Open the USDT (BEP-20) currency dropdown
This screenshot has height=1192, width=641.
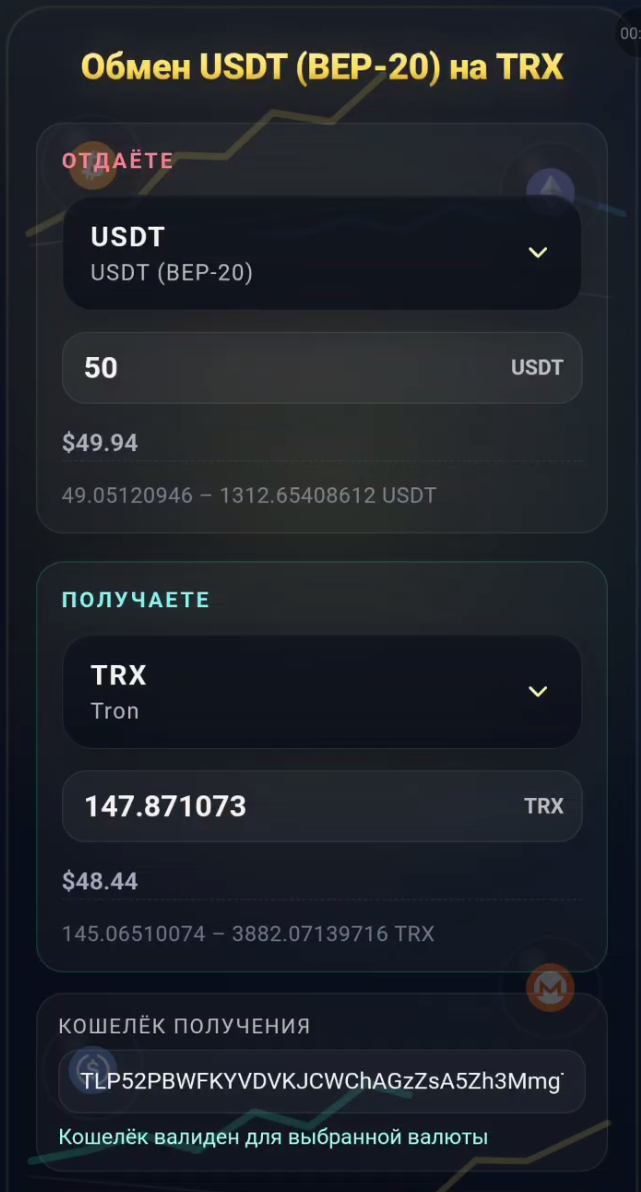[x=322, y=253]
